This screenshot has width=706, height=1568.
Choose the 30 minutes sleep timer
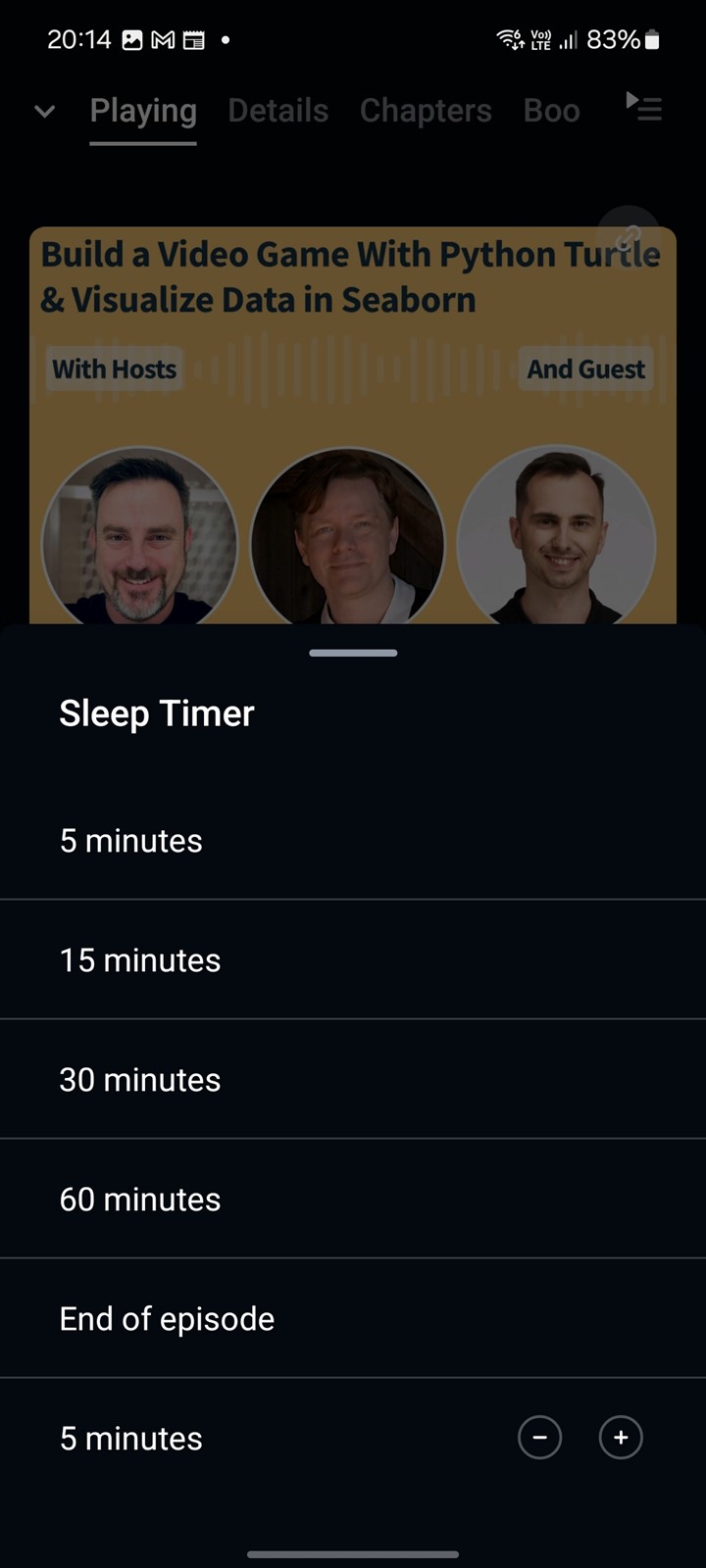tap(353, 1079)
